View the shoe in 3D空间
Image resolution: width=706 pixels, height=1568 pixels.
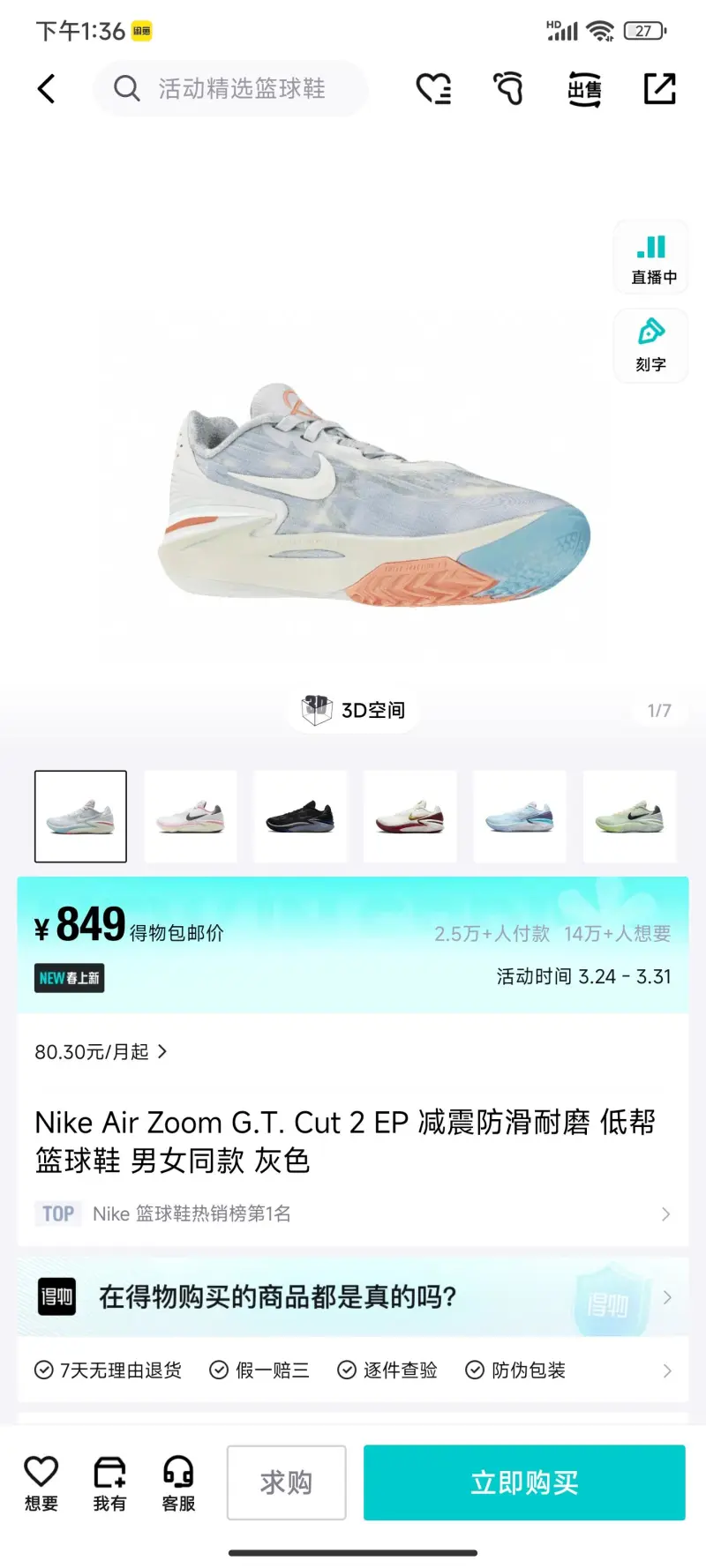coord(353,709)
